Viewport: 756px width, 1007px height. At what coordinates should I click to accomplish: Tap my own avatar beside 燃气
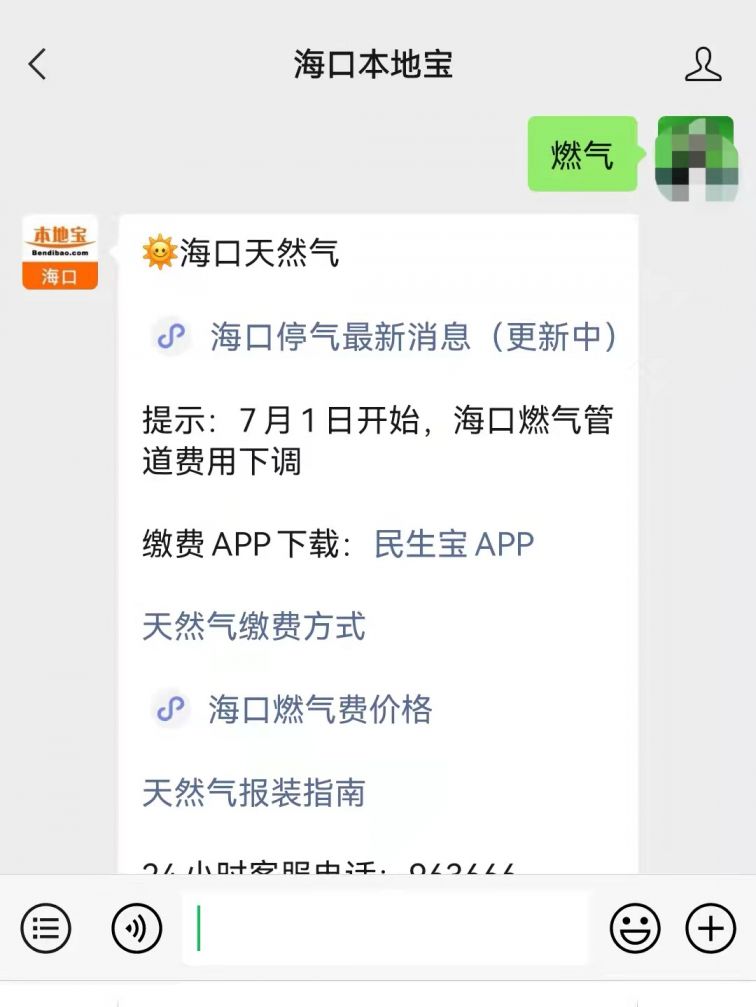(697, 156)
